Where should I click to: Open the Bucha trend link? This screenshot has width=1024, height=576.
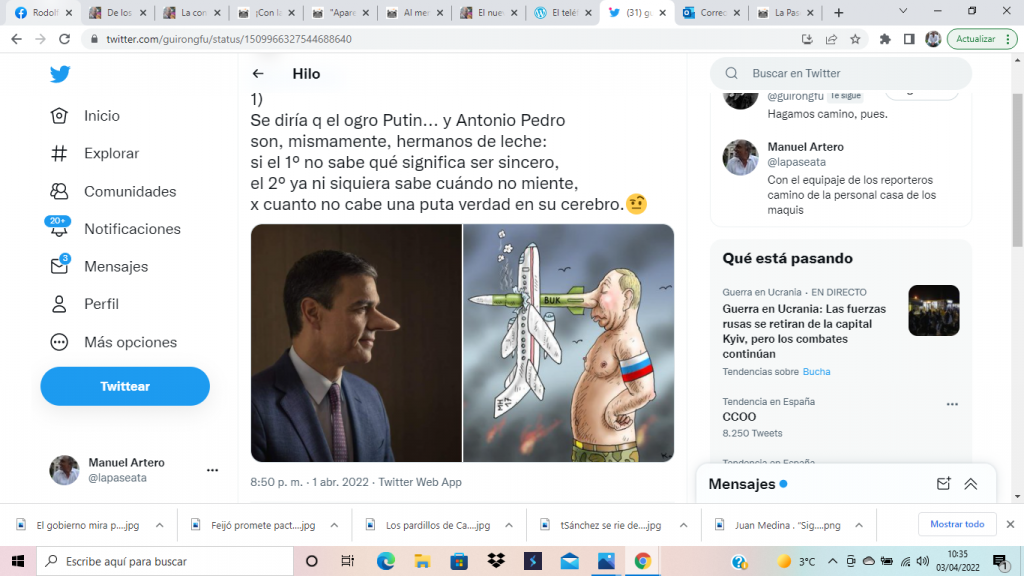[816, 372]
